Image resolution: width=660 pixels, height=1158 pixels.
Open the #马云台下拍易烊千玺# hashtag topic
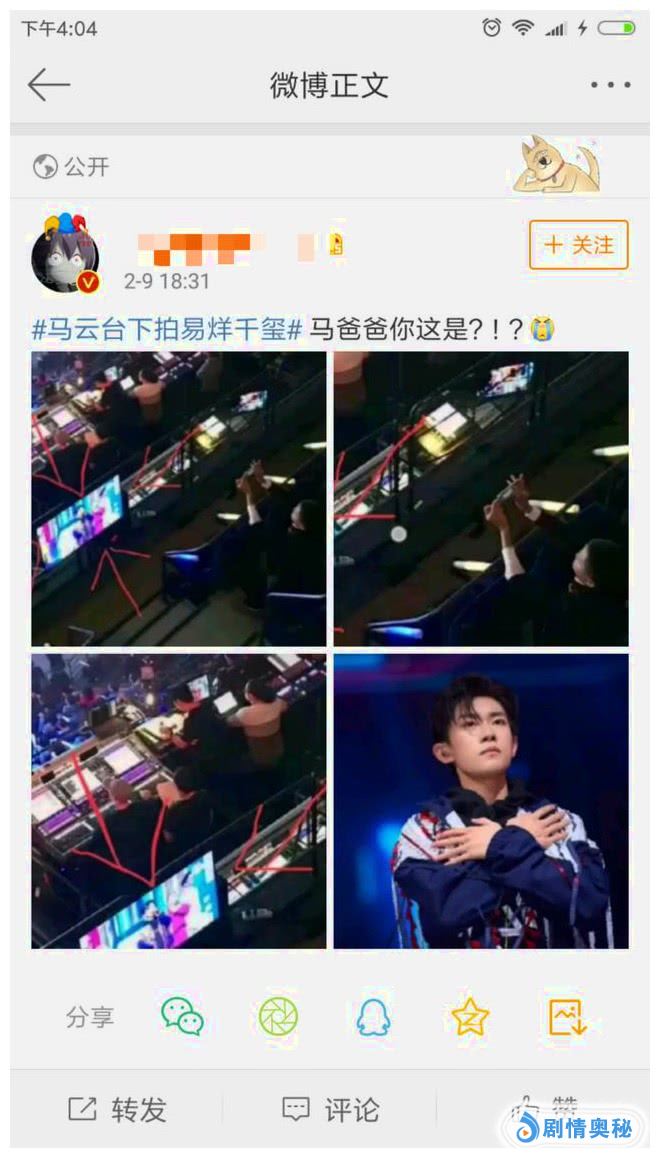click(x=167, y=329)
